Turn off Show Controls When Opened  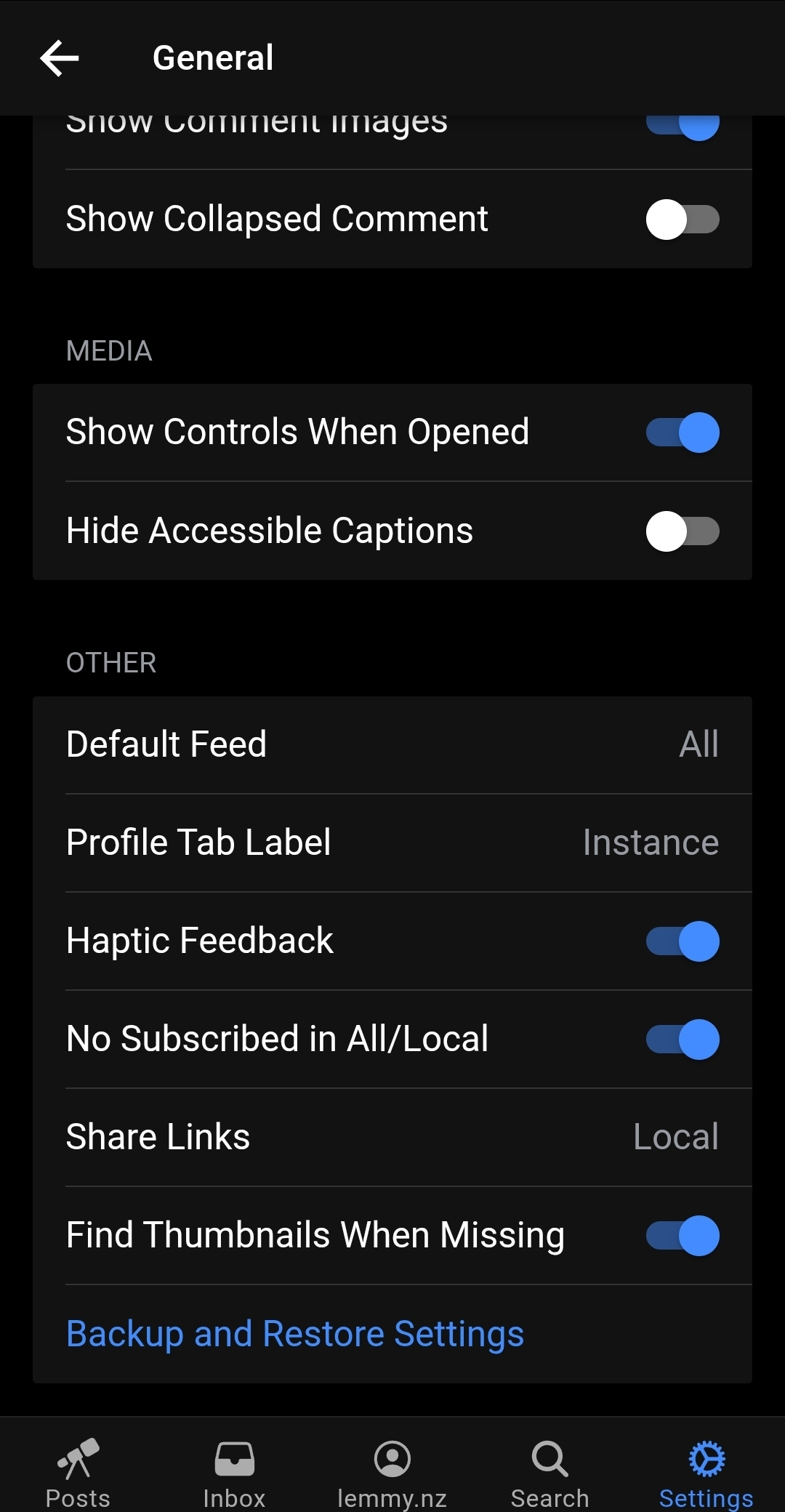coord(682,433)
